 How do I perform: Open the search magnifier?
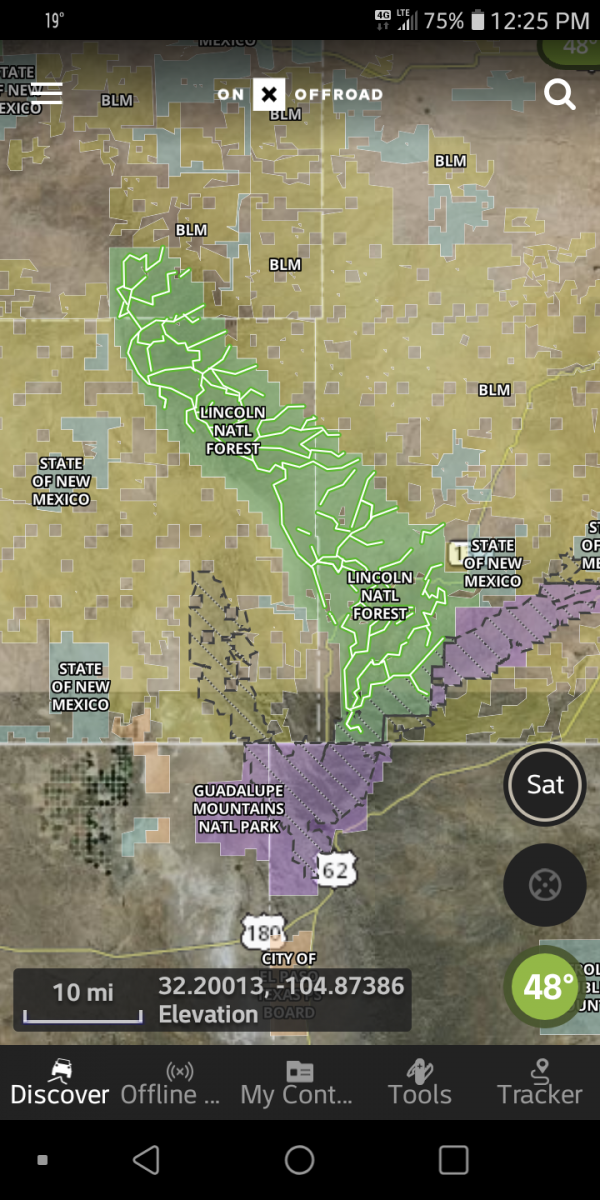(559, 95)
